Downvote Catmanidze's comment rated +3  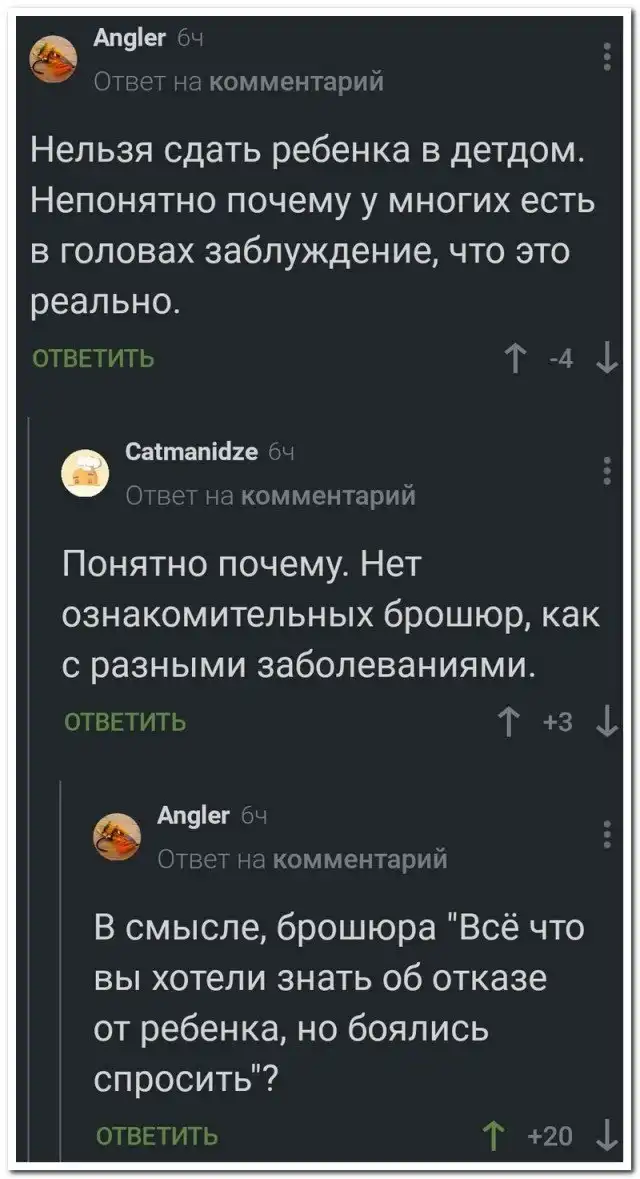coord(608,720)
